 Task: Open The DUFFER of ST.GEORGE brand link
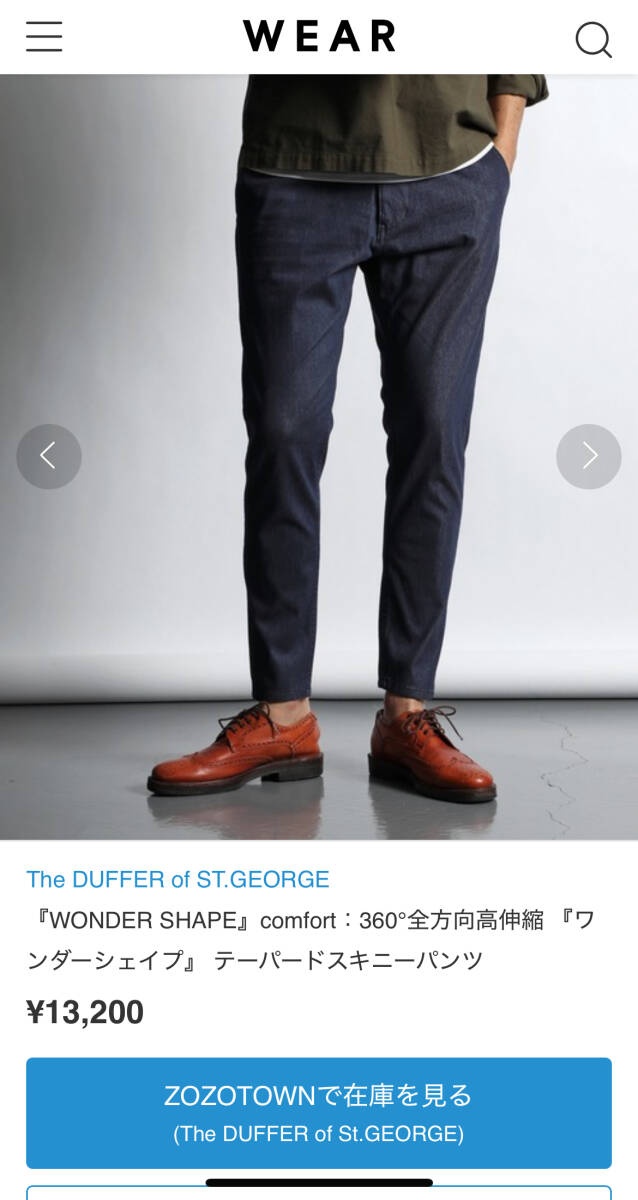pyautogui.click(x=178, y=880)
